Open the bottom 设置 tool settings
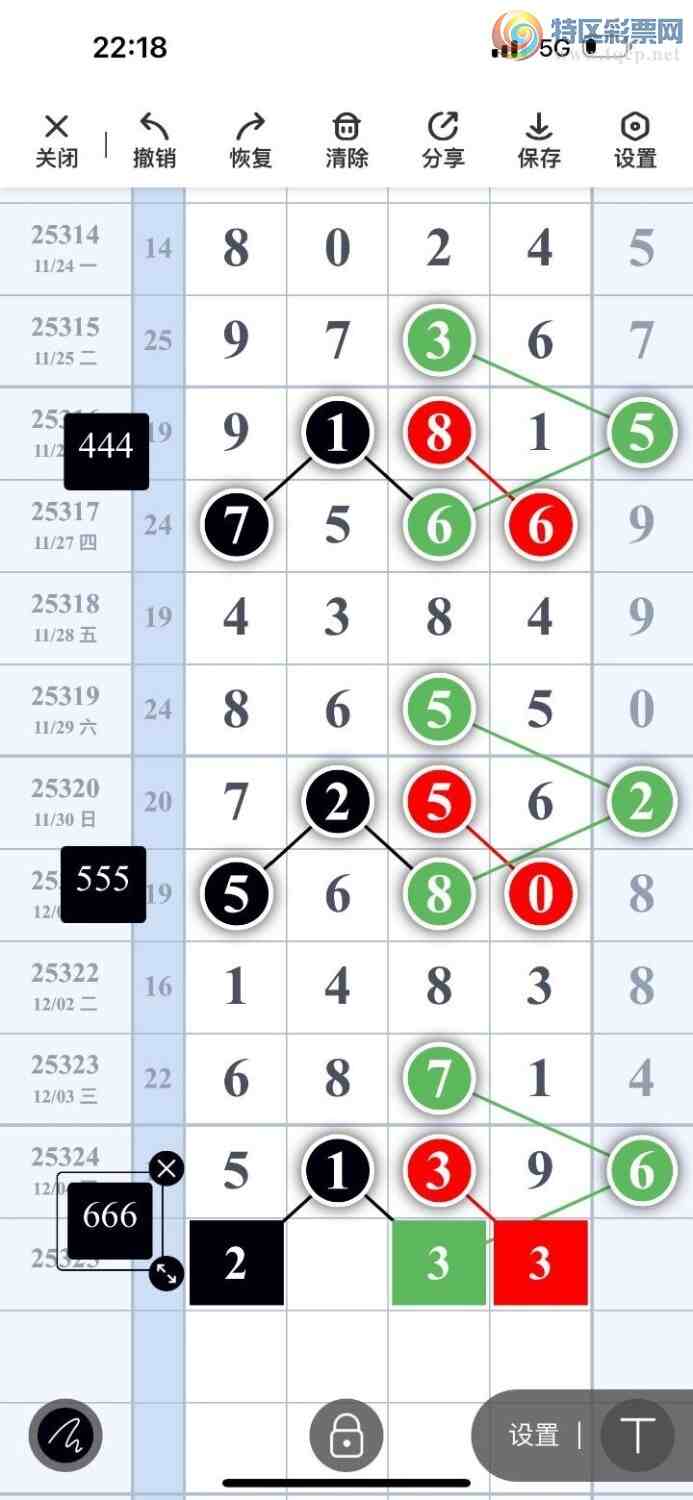 (x=533, y=1436)
